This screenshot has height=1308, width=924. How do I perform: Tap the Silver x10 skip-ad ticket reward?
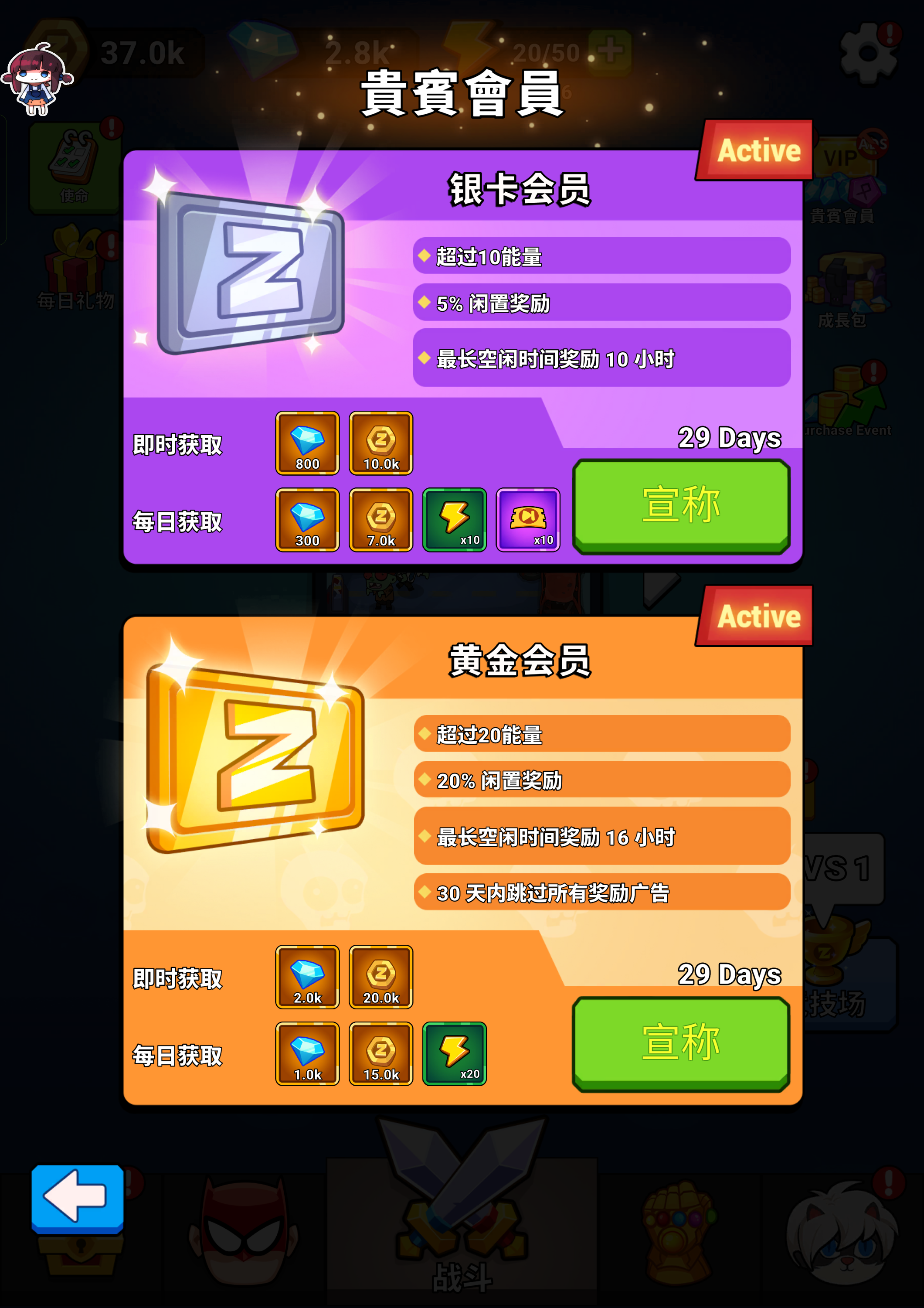point(528,520)
